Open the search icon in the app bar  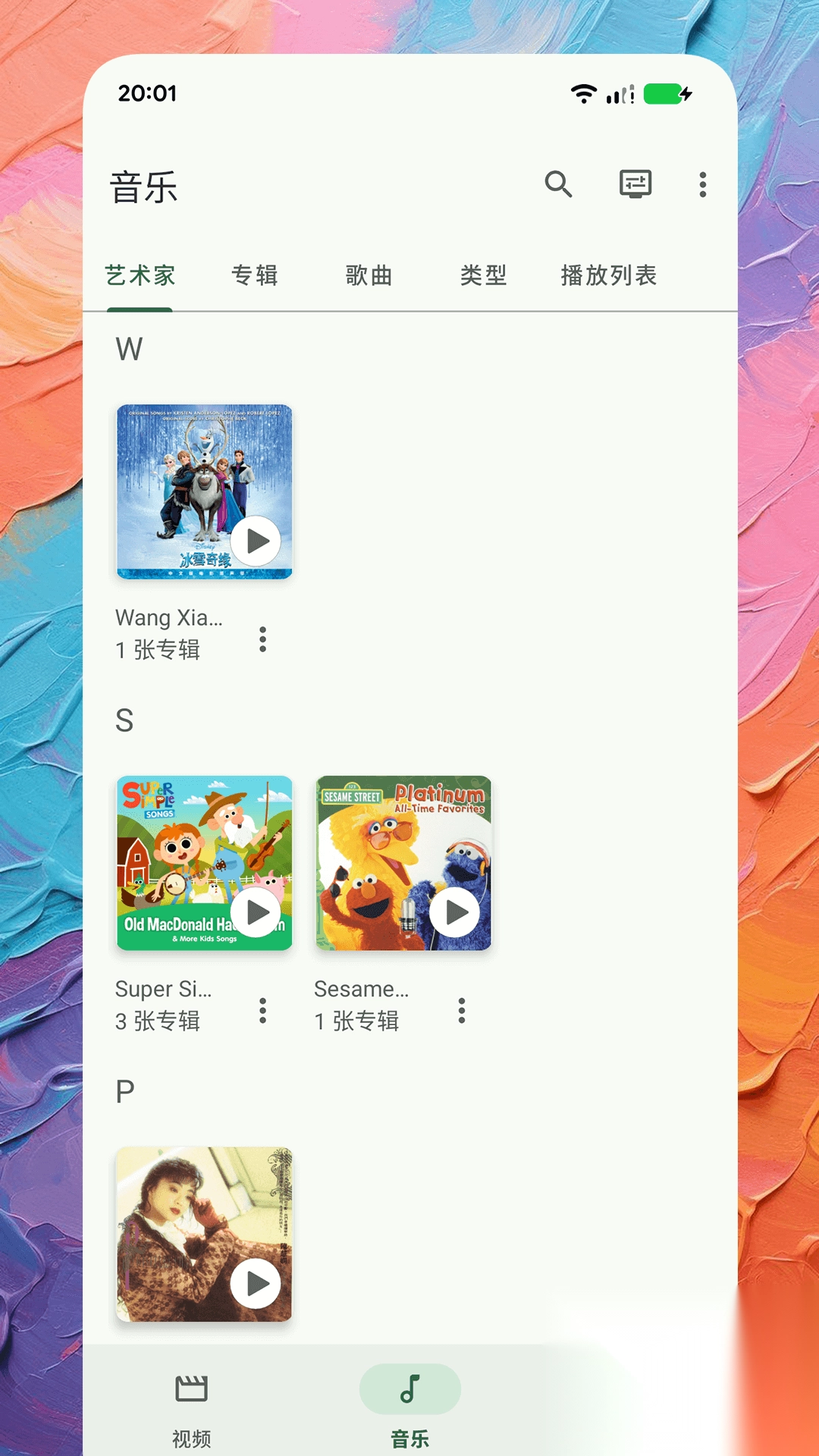coord(558,184)
